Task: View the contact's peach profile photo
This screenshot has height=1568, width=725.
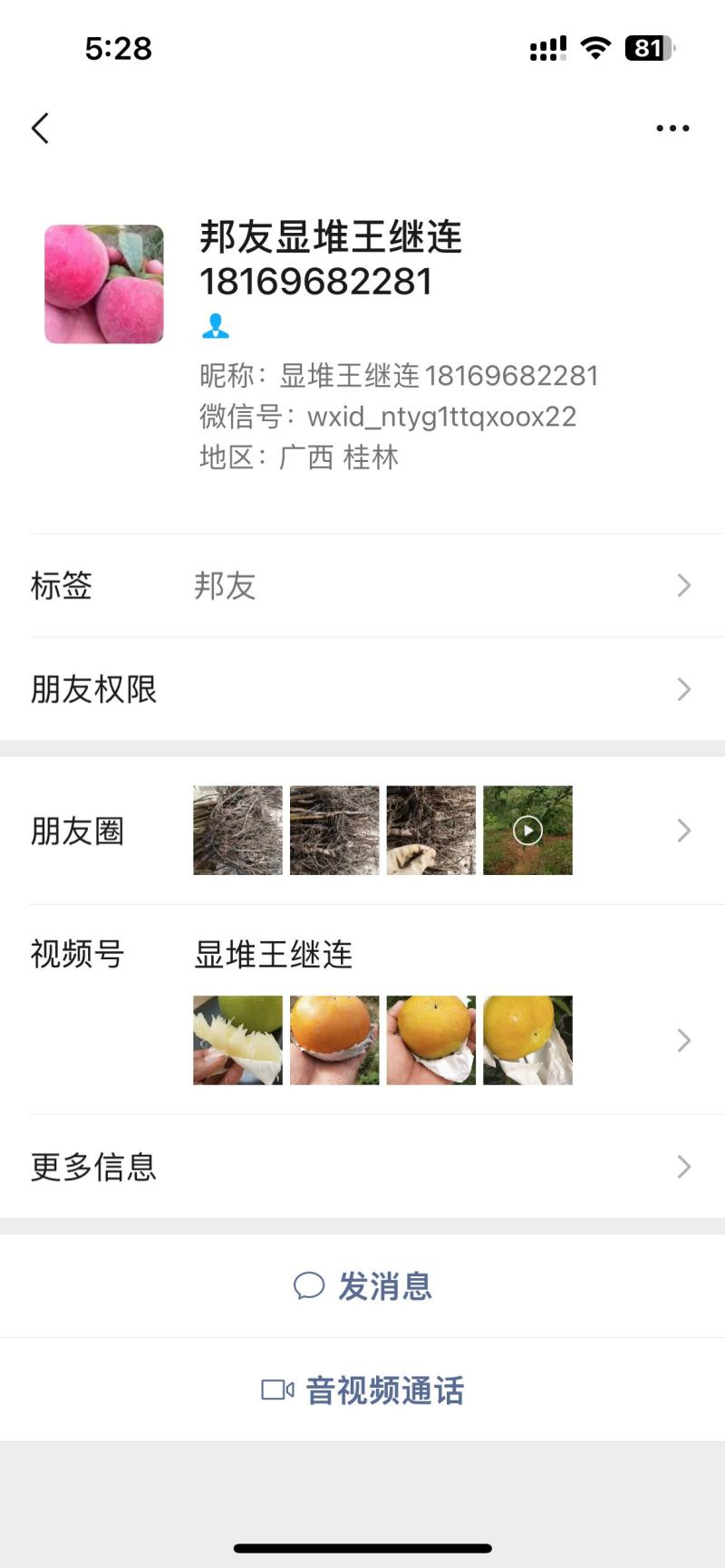Action: pyautogui.click(x=104, y=284)
